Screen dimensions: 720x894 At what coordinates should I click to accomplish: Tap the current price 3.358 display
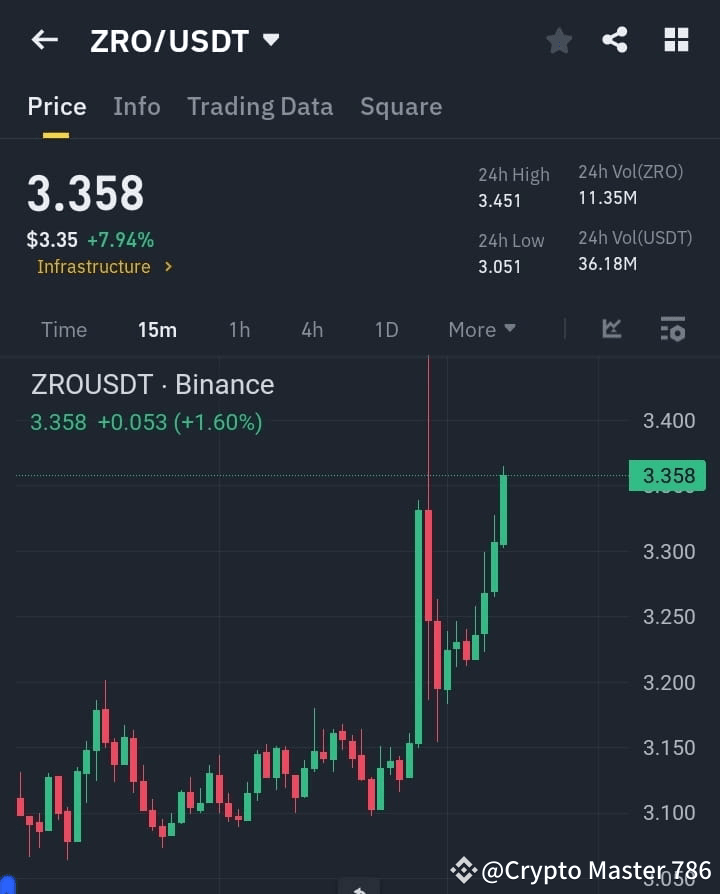click(x=85, y=193)
